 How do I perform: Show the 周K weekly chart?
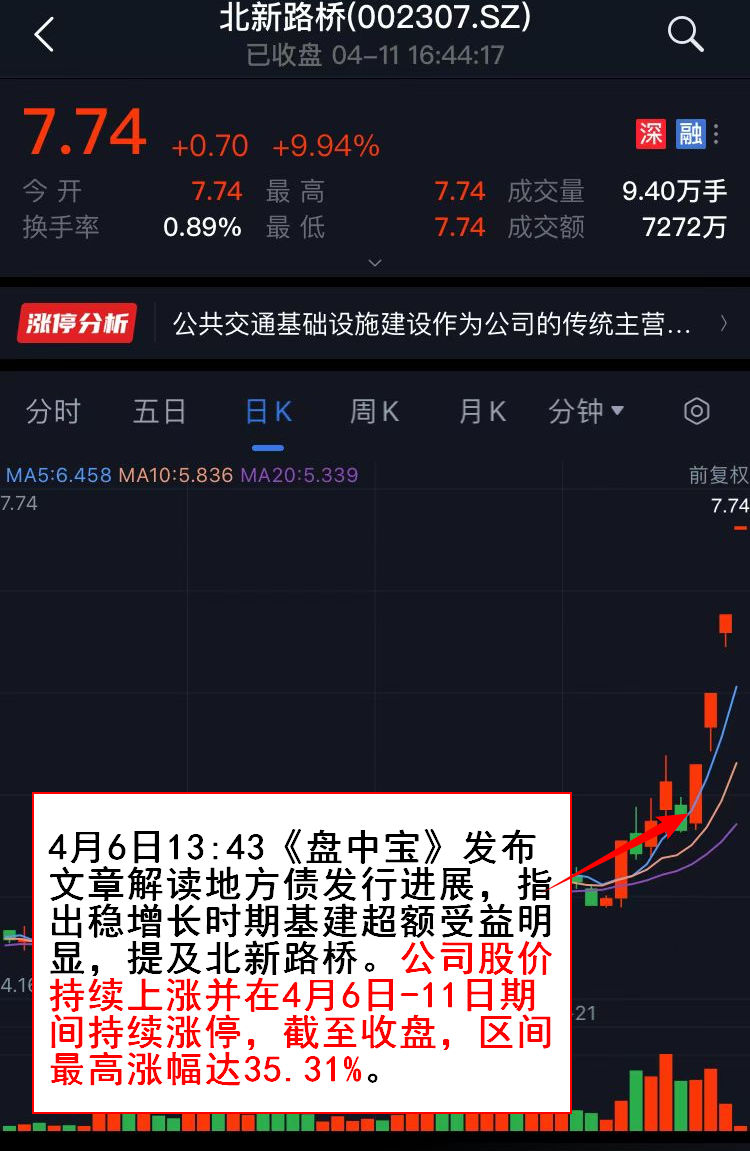point(374,411)
